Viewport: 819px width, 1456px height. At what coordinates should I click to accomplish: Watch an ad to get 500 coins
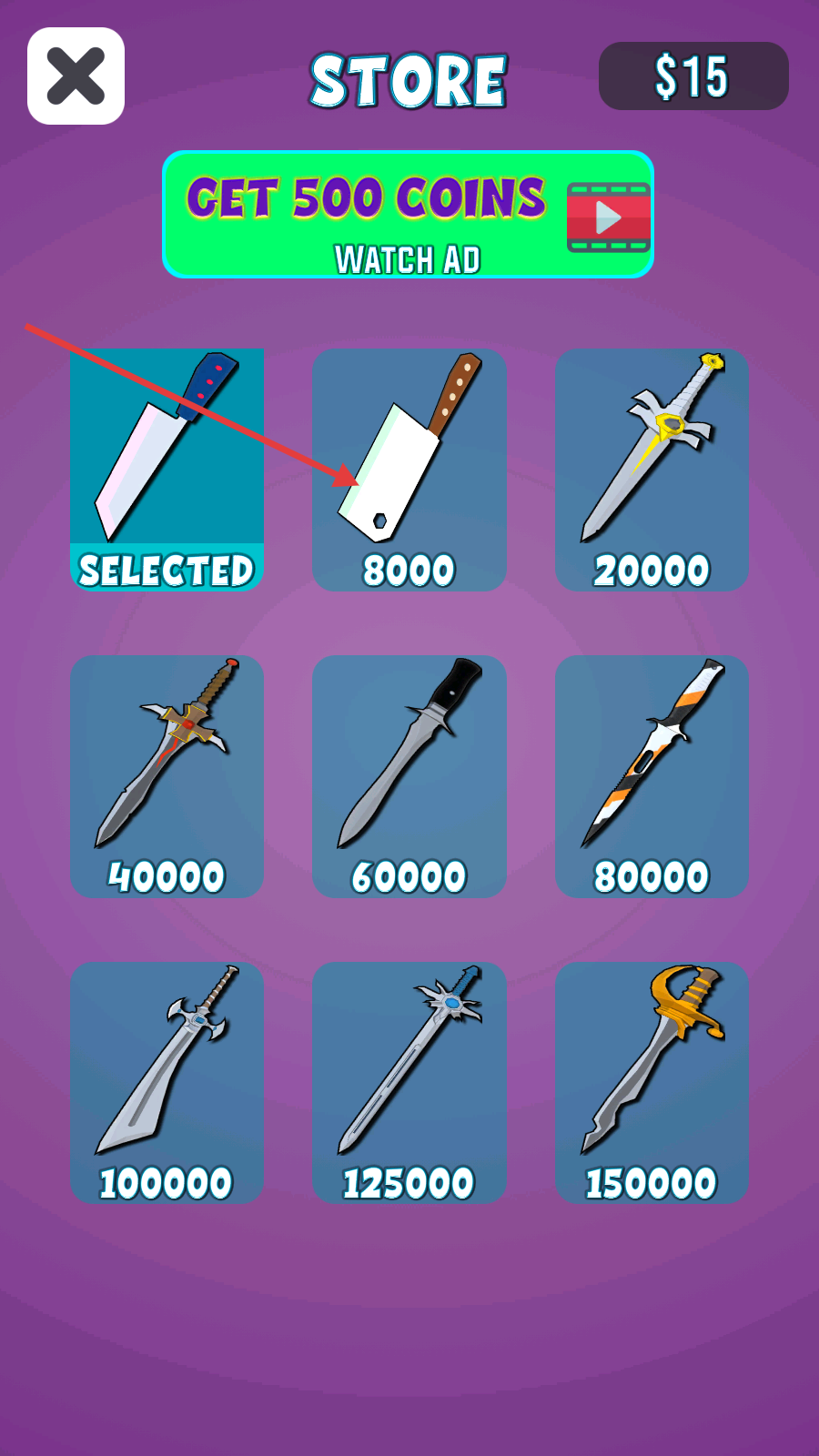[408, 215]
